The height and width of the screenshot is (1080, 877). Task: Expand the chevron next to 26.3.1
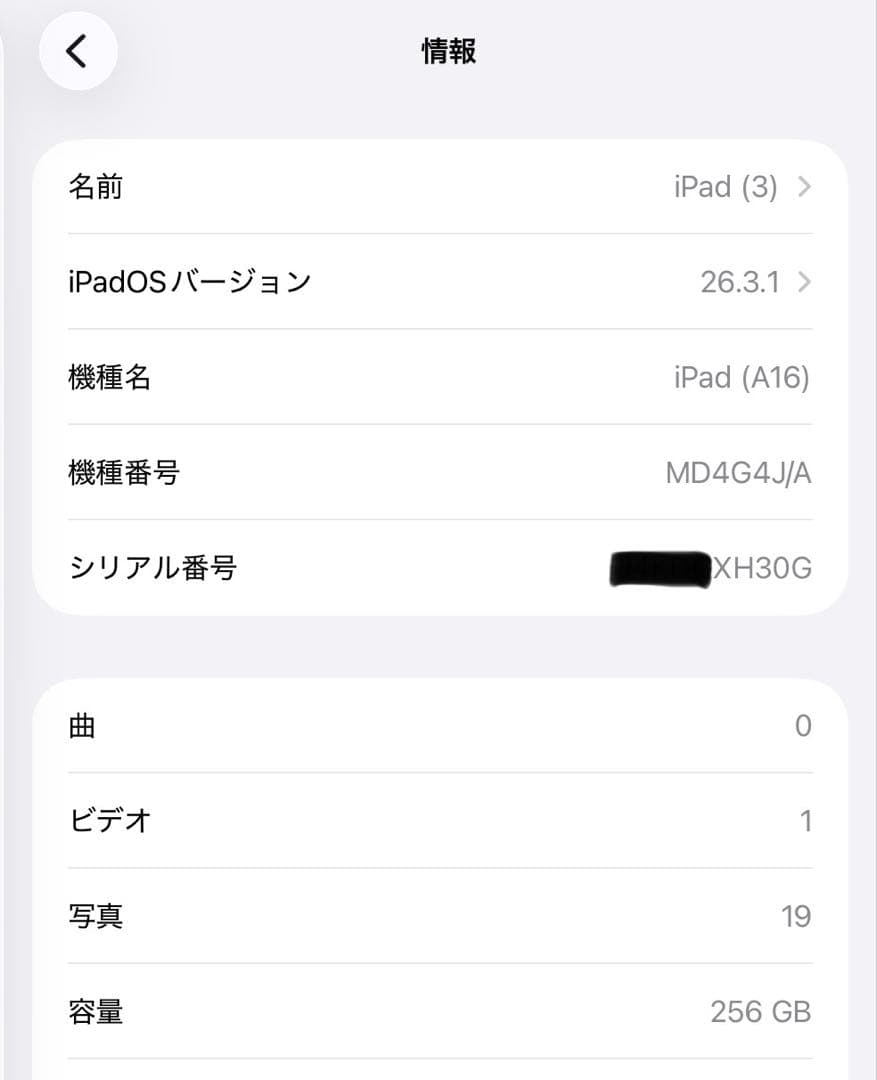(x=803, y=281)
